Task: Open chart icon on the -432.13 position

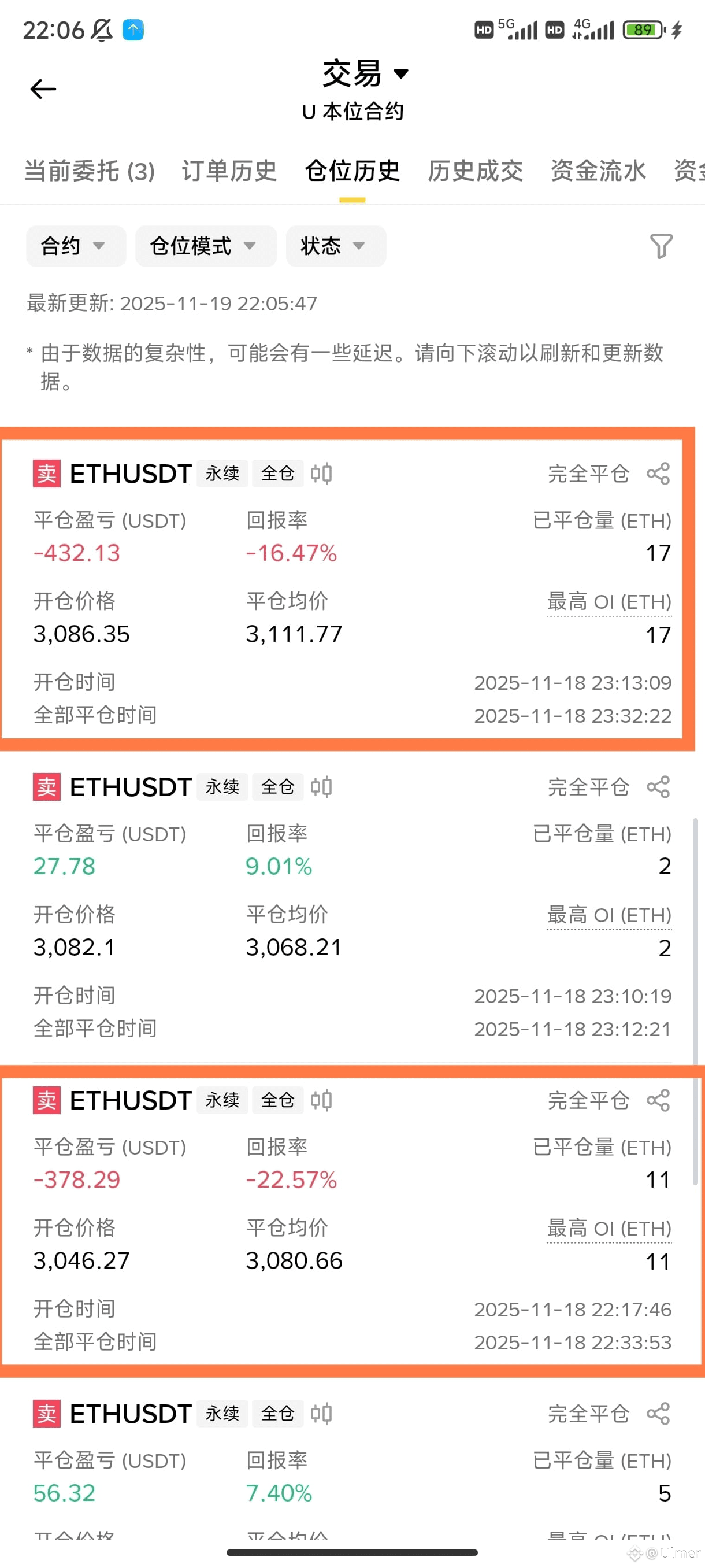Action: 321,474
